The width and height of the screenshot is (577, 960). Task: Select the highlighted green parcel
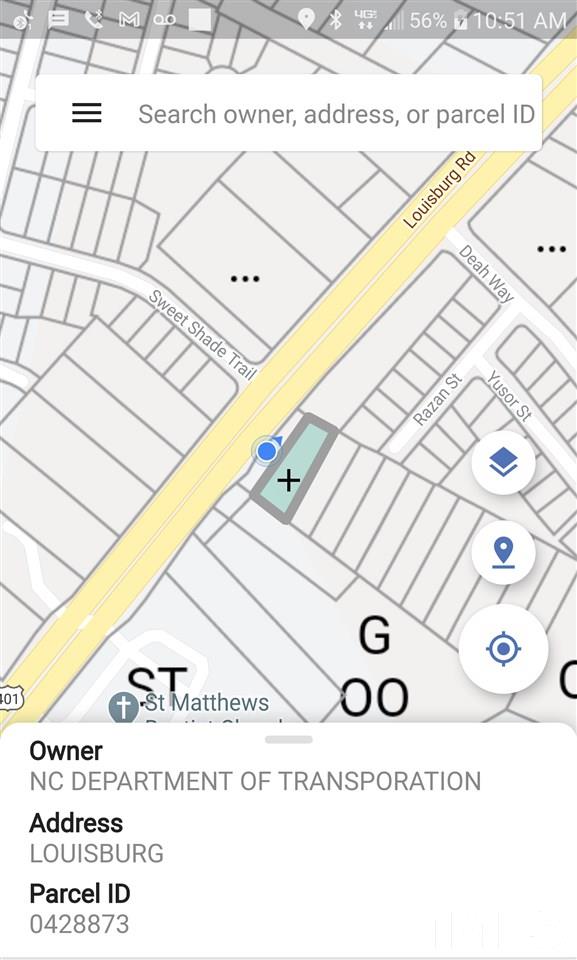(x=295, y=468)
